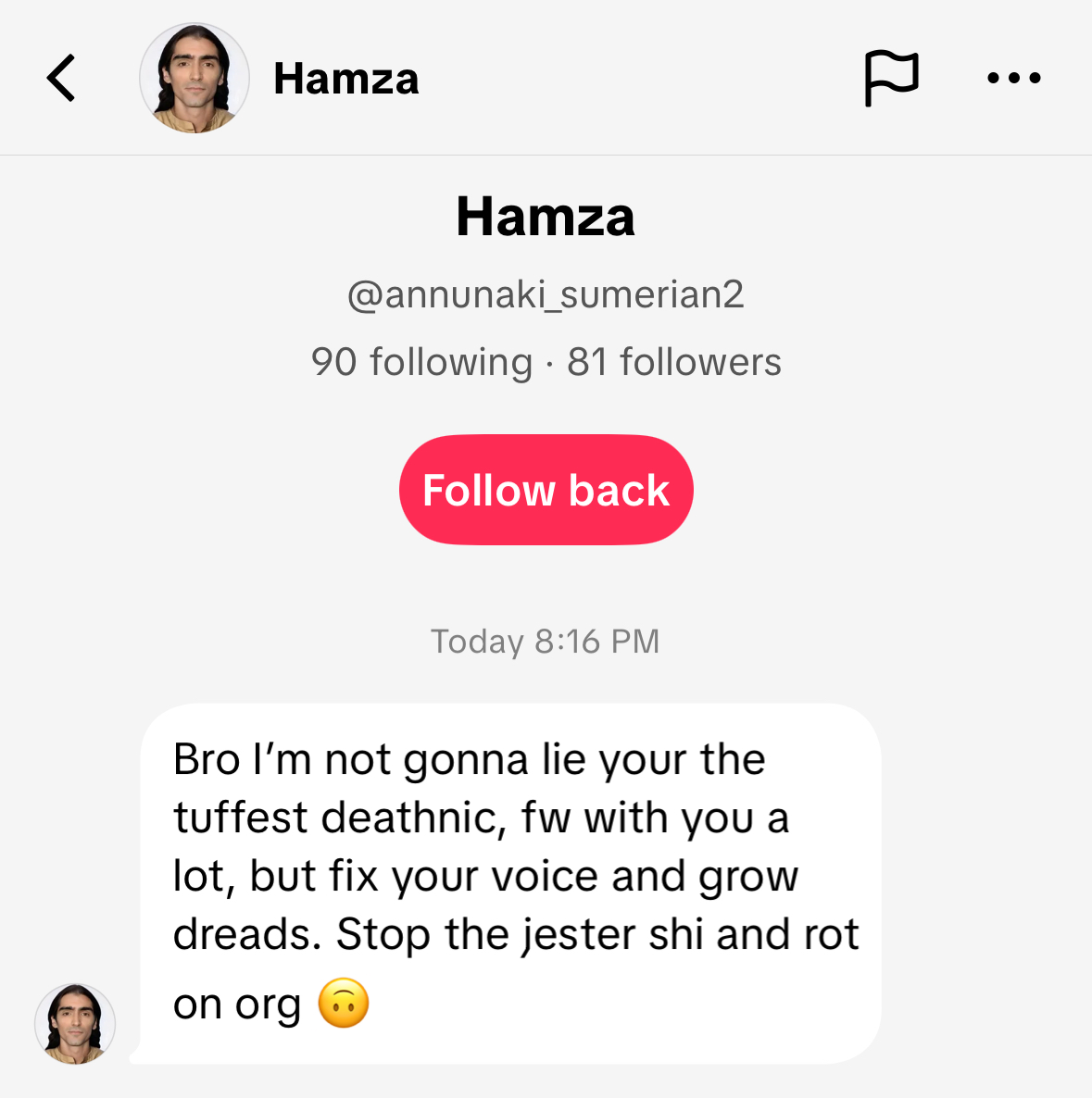Open Hamza's profile from the header avatar
The width and height of the screenshot is (1092, 1098).
(x=195, y=79)
